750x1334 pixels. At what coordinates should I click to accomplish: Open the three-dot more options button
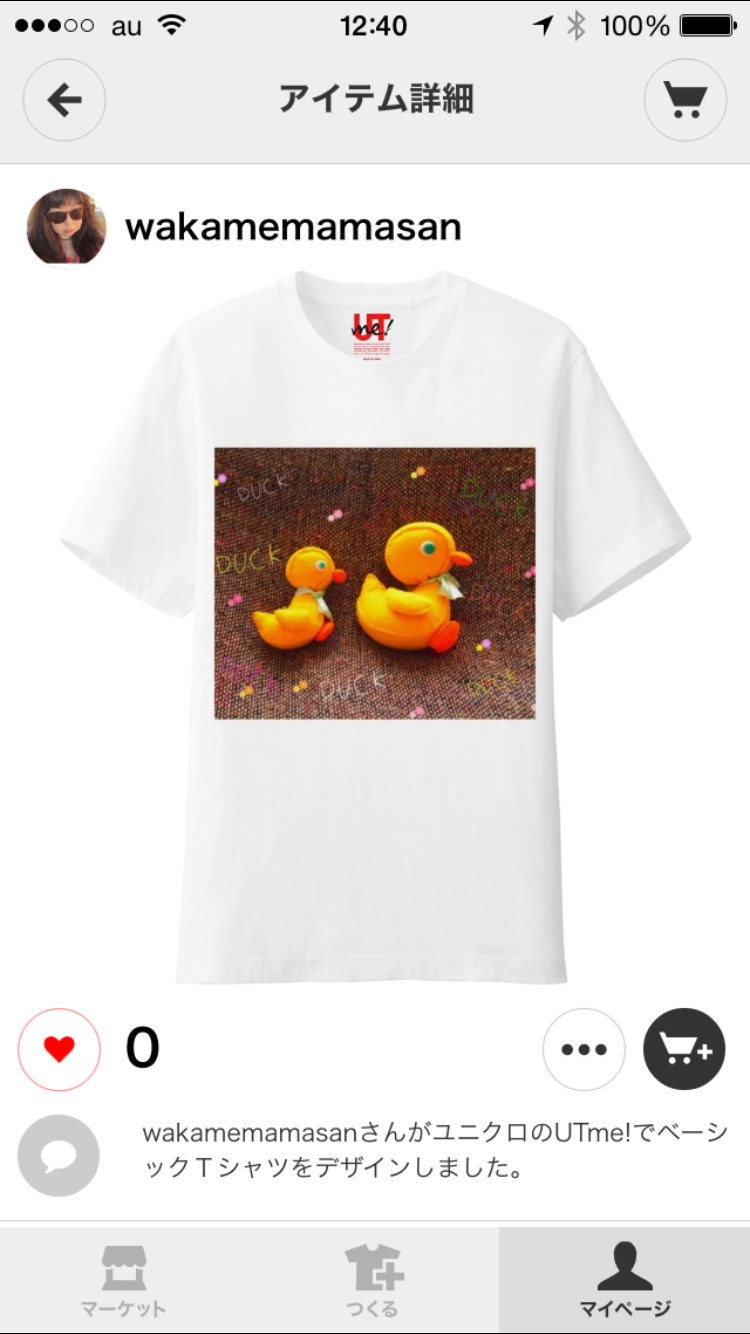pos(584,1049)
